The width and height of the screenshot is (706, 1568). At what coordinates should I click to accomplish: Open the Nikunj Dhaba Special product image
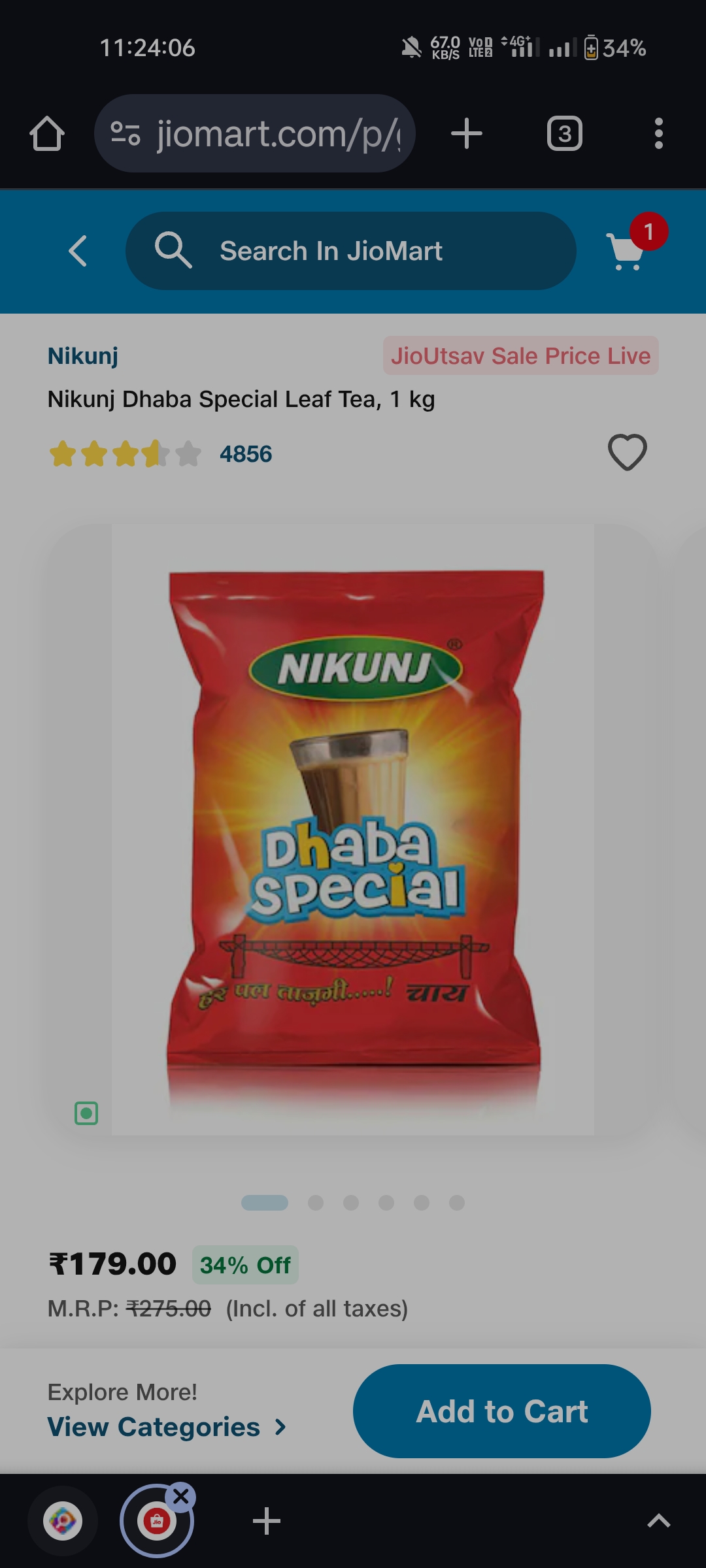click(353, 830)
